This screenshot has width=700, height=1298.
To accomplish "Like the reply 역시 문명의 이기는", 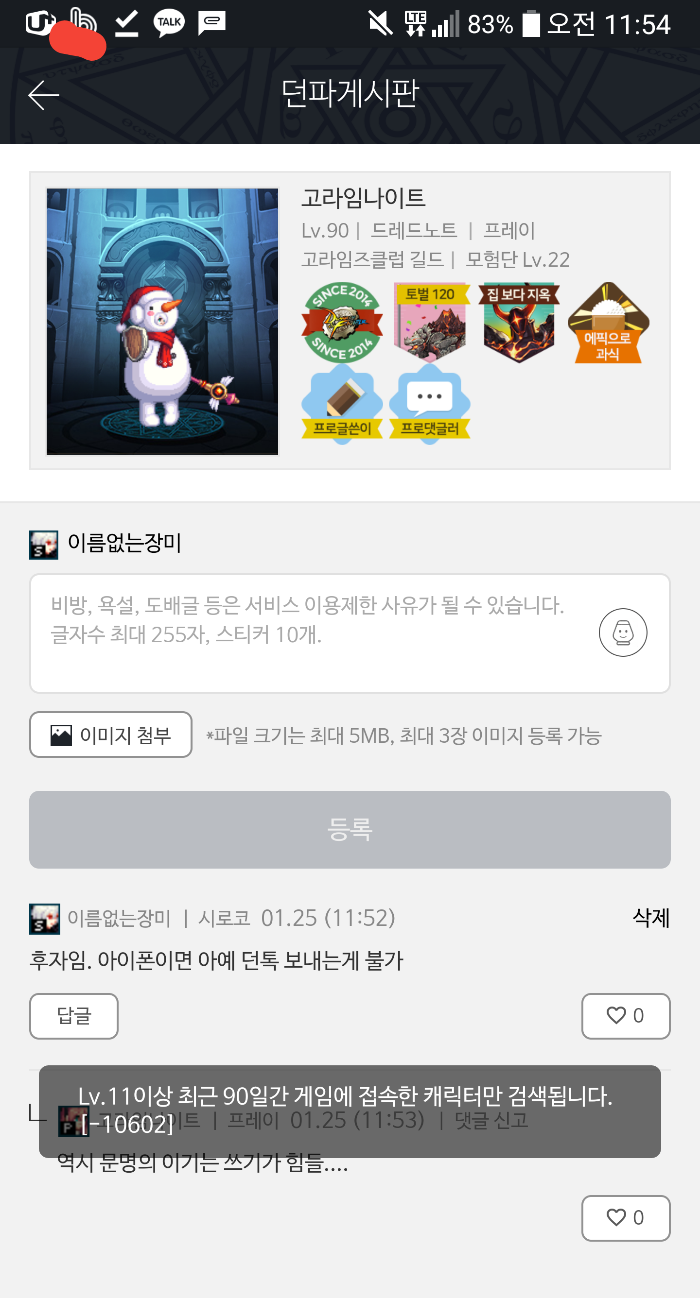I will [625, 1217].
